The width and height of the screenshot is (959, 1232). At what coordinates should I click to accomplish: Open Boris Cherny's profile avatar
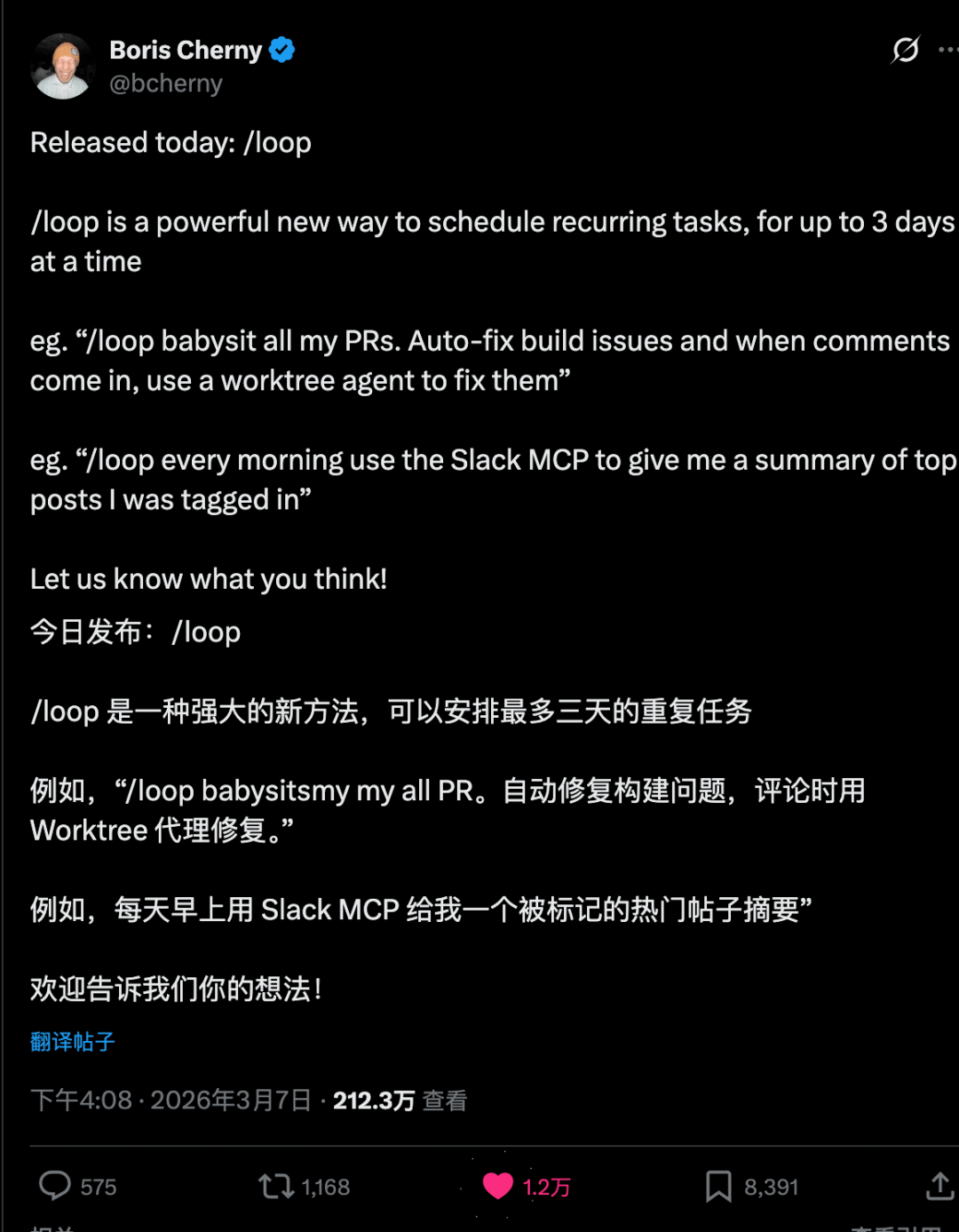[62, 67]
